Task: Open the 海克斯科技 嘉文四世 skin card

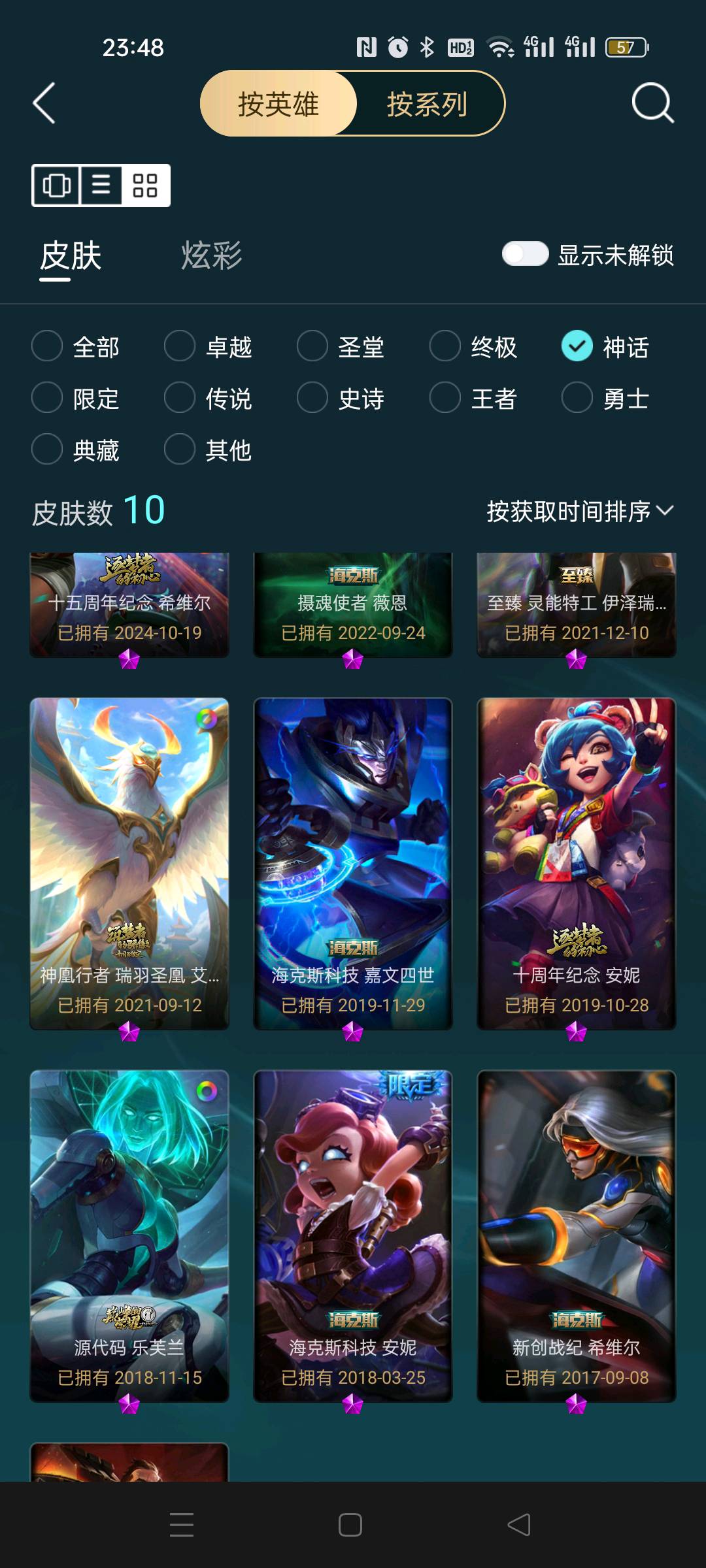Action: click(352, 862)
